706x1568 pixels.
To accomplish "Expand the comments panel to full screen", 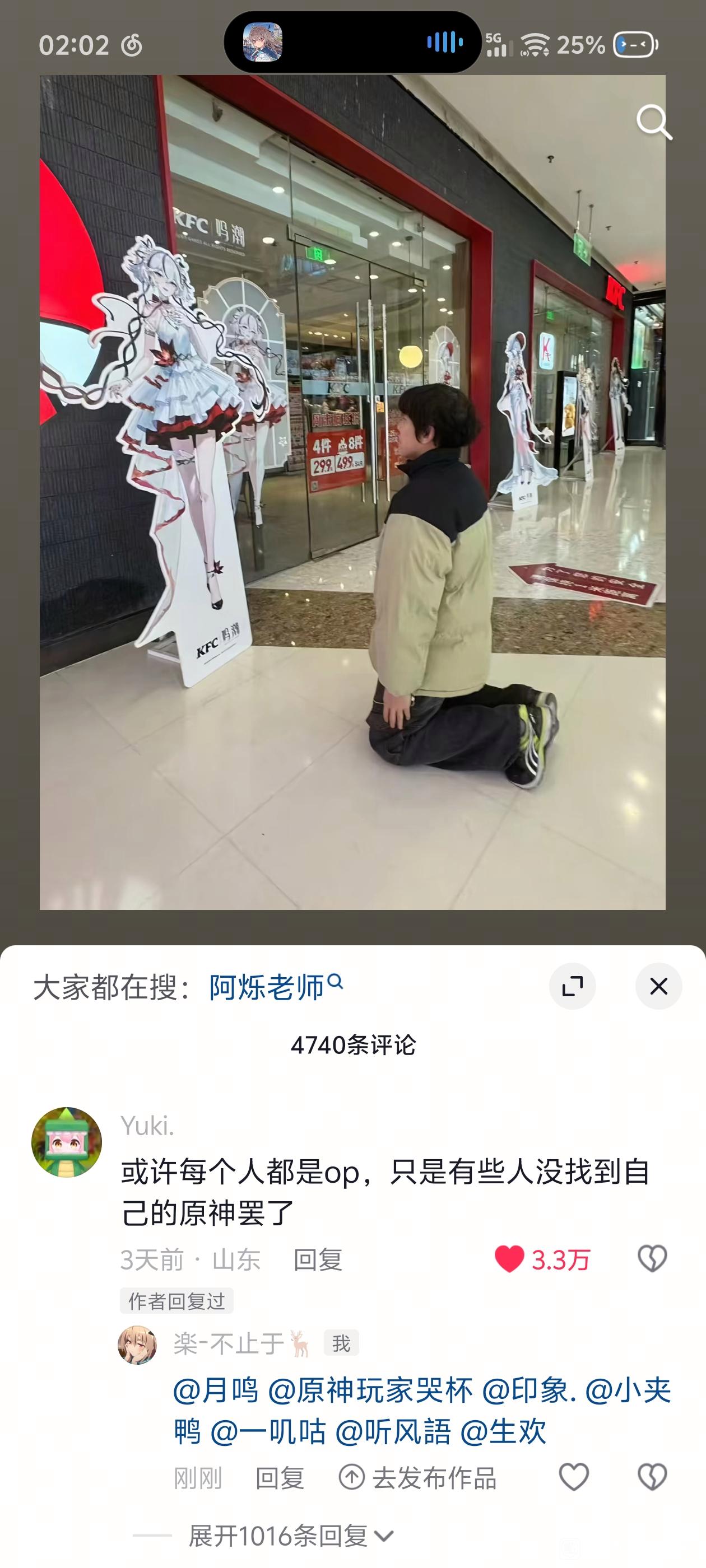I will point(572,986).
